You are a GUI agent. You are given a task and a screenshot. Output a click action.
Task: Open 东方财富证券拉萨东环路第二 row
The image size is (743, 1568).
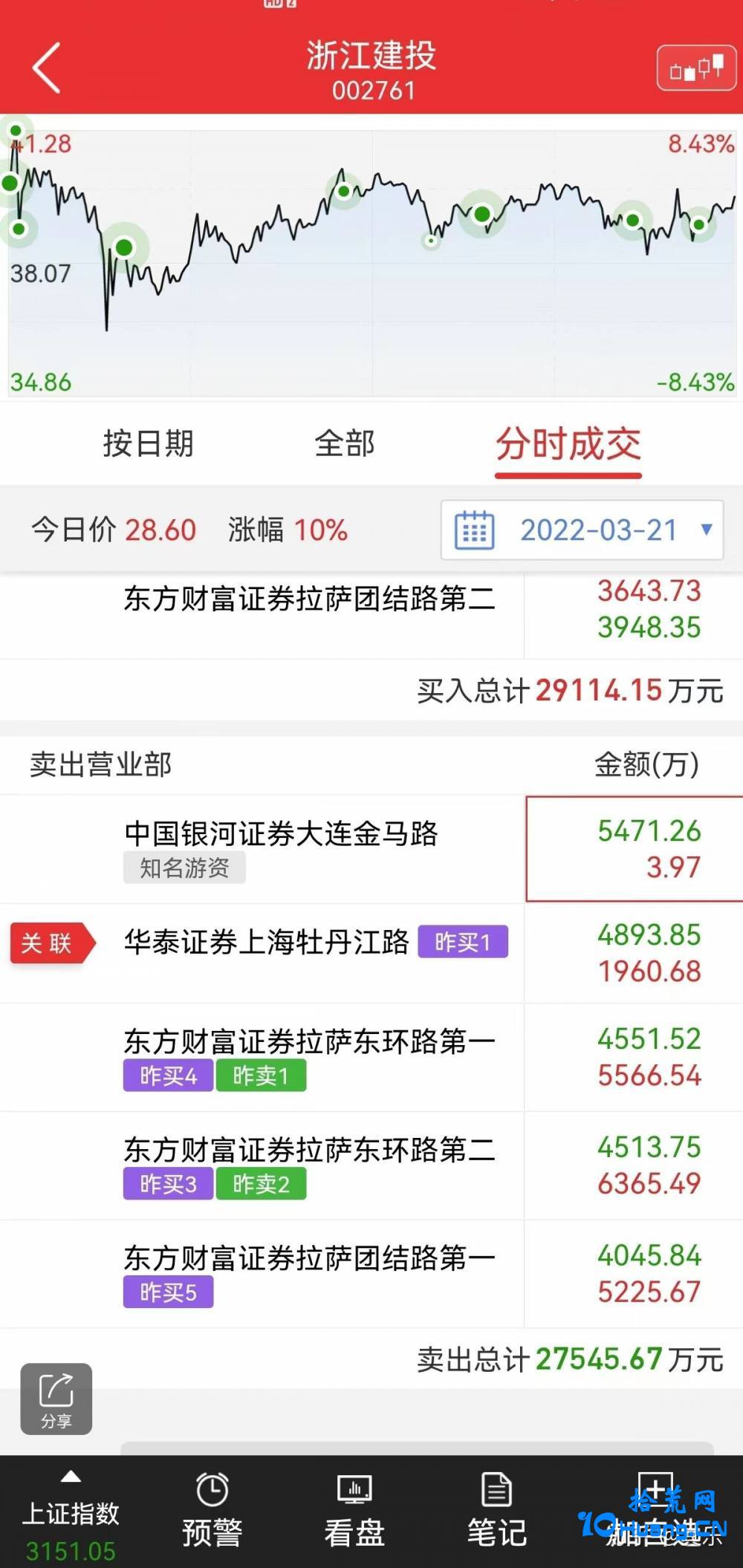pos(371,1165)
